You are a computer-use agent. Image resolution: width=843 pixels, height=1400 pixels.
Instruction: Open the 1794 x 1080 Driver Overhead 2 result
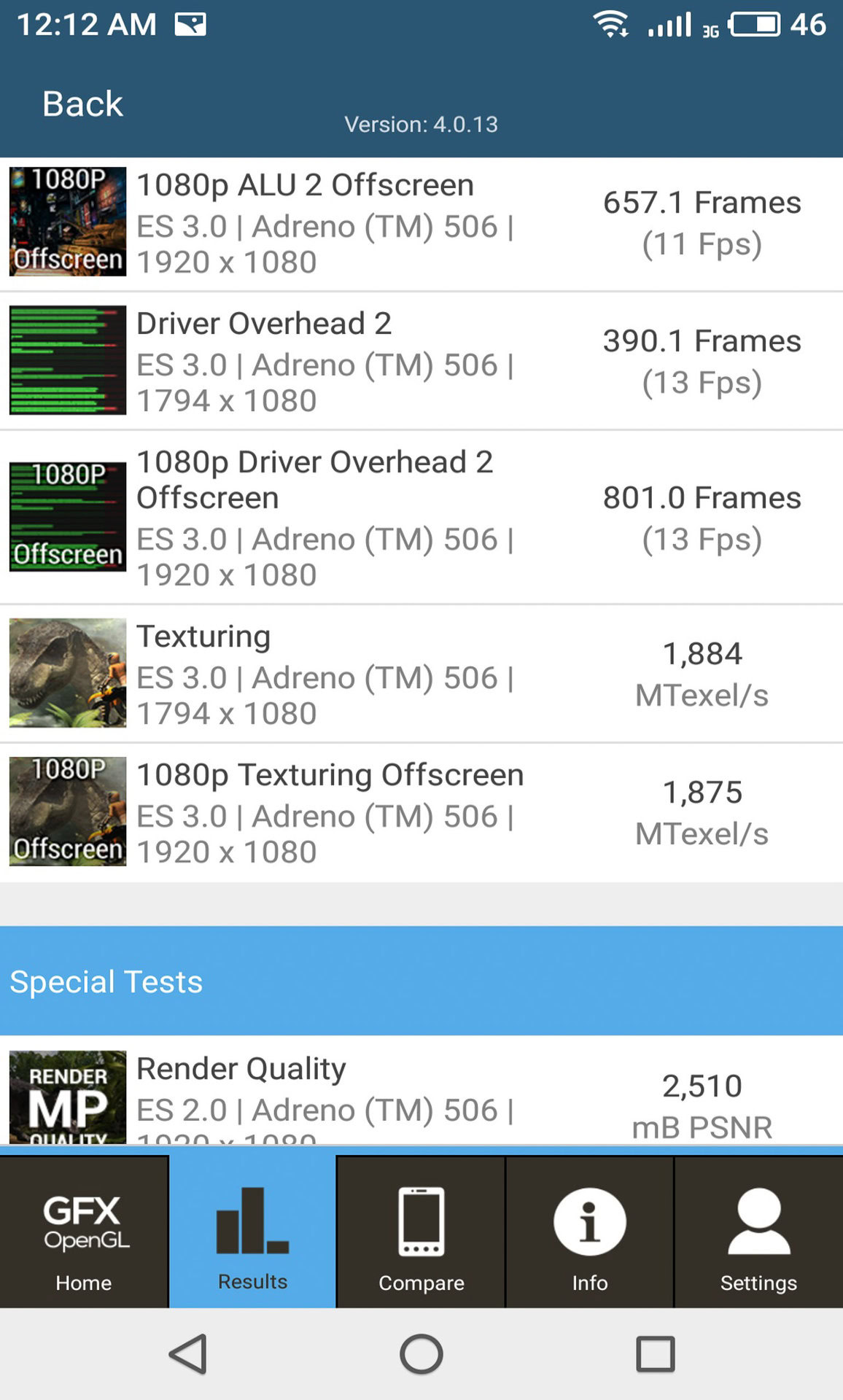point(421,362)
